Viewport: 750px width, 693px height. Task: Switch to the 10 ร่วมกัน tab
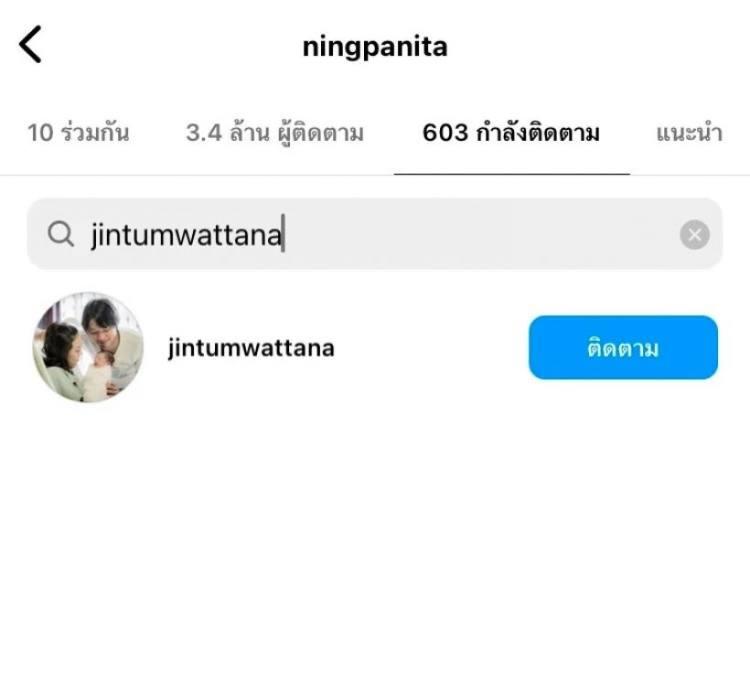[x=78, y=133]
